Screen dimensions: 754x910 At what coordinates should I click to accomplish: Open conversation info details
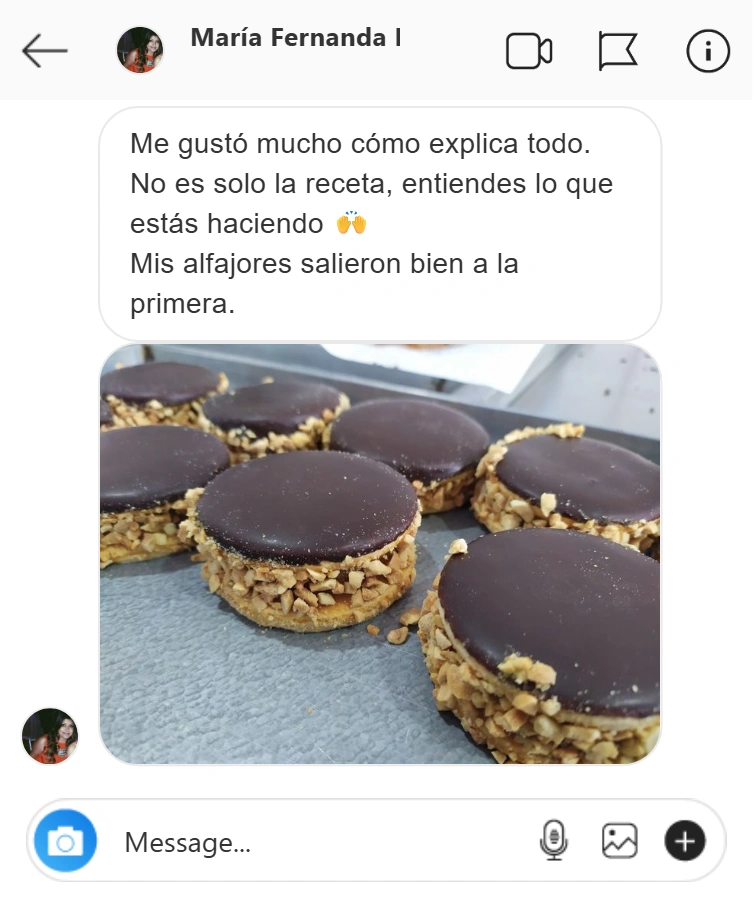click(x=708, y=51)
